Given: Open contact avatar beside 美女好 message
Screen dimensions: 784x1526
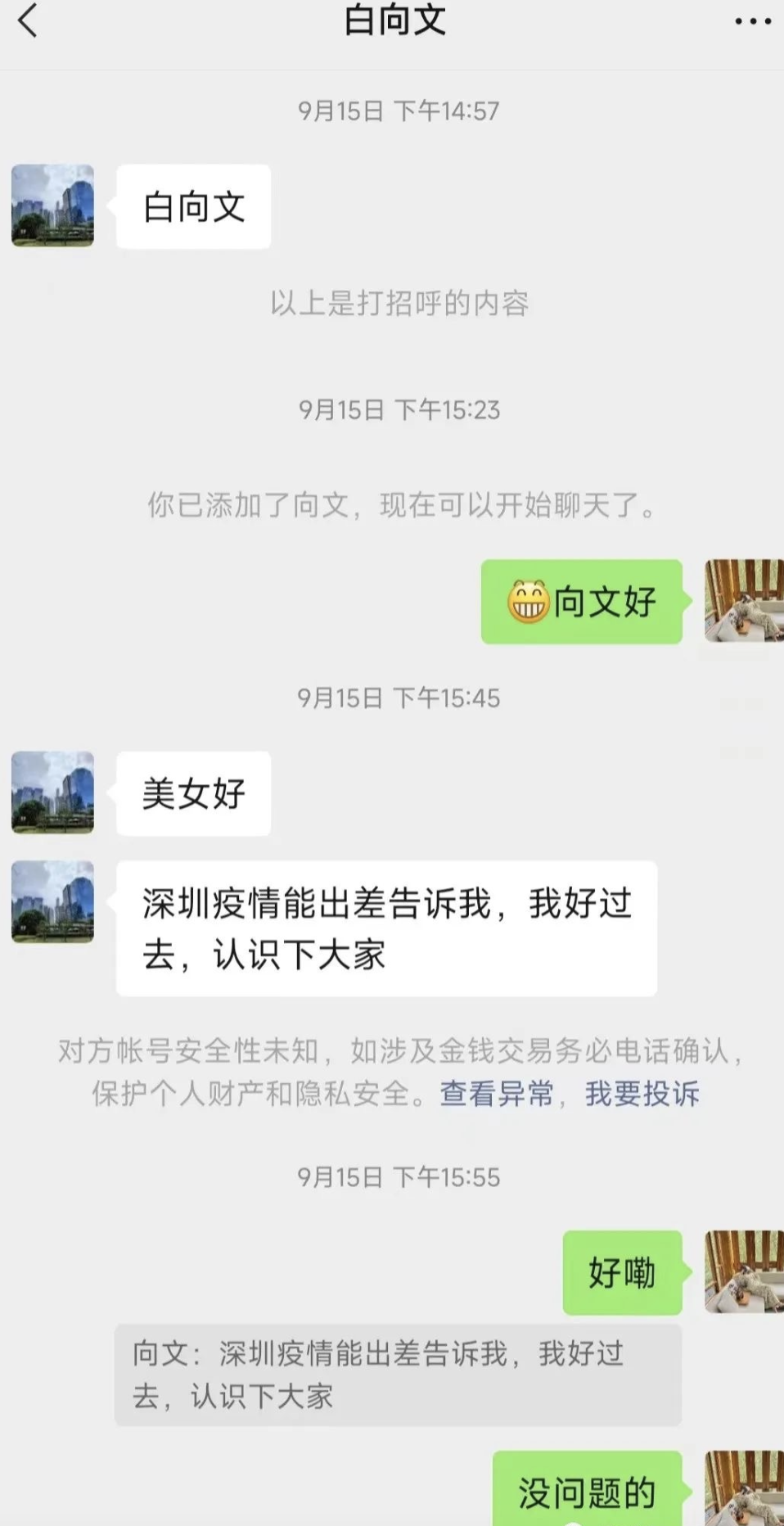Looking at the screenshot, I should click(x=52, y=792).
